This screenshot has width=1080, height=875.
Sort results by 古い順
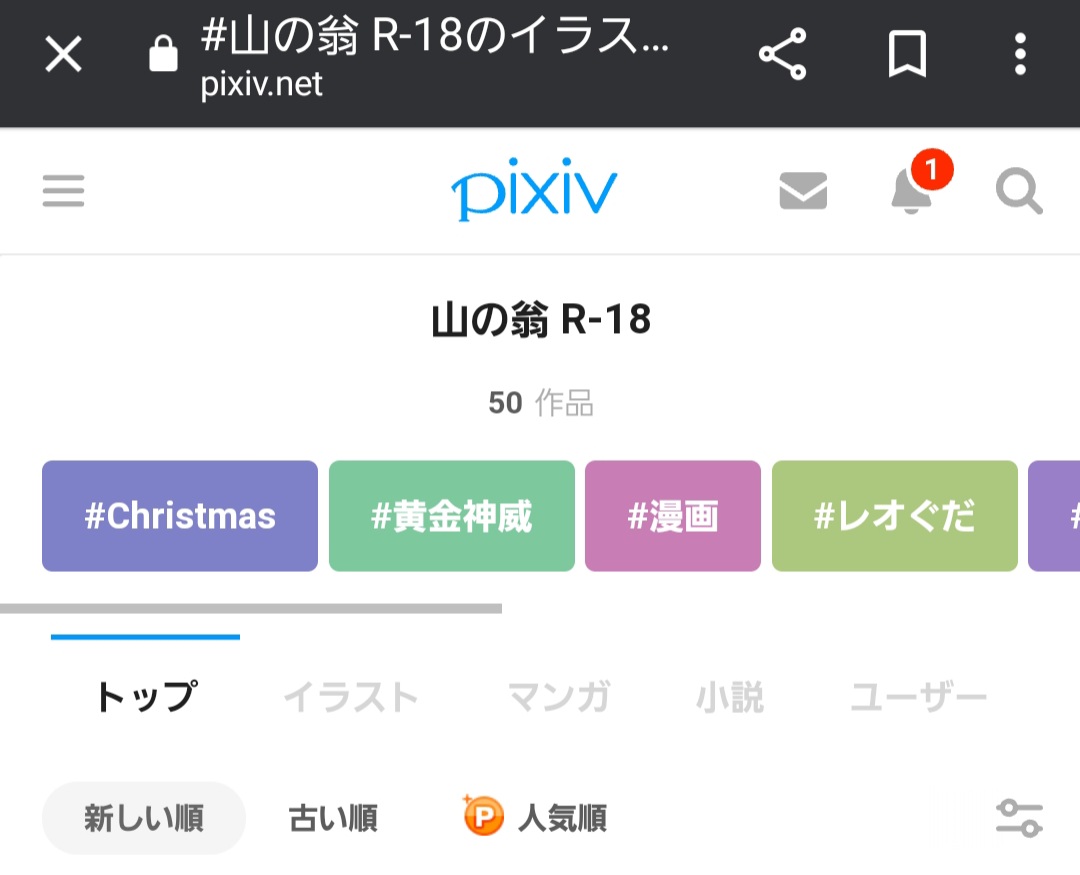pyautogui.click(x=333, y=819)
